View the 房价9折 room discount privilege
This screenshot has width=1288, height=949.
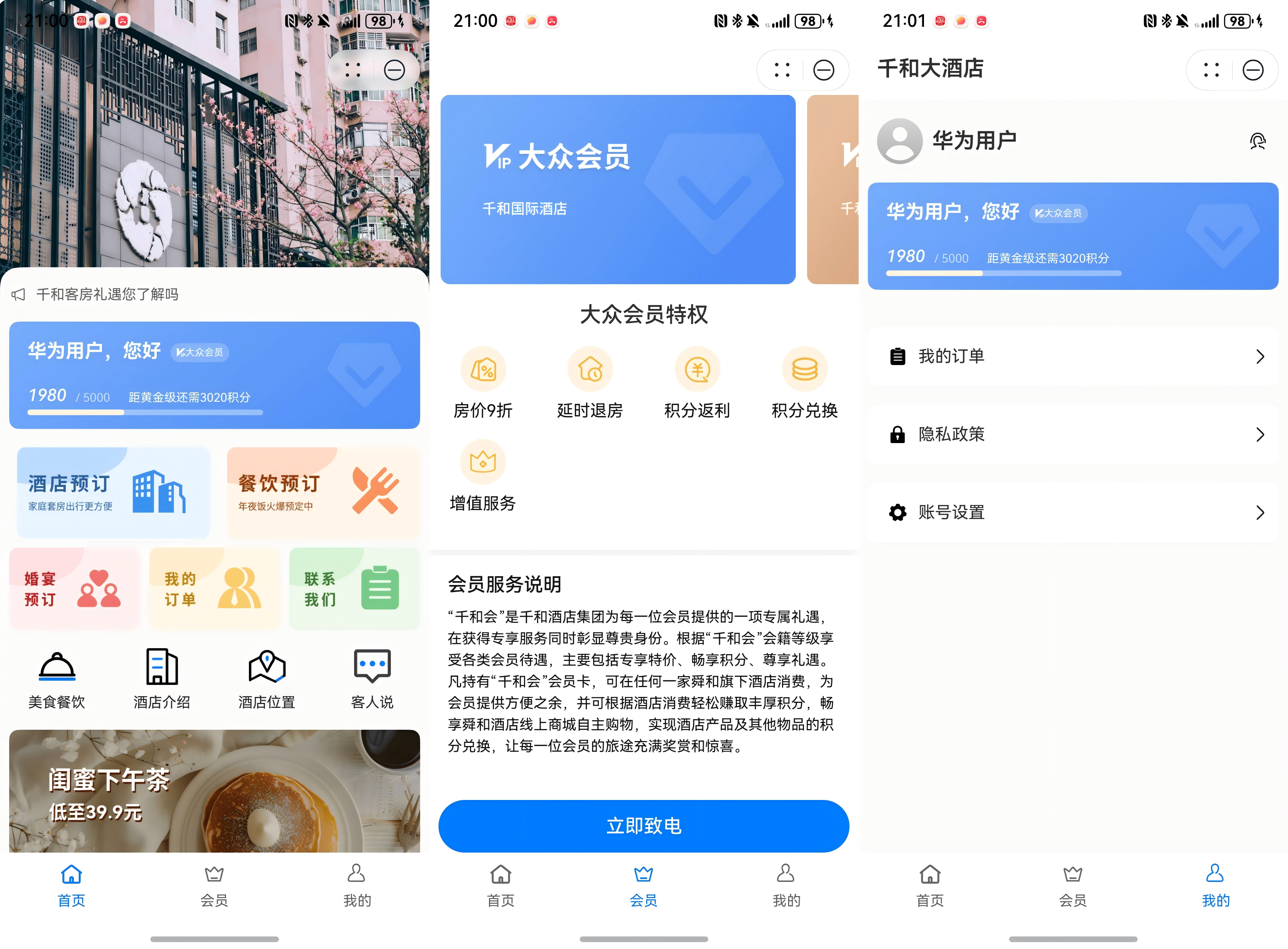(483, 382)
